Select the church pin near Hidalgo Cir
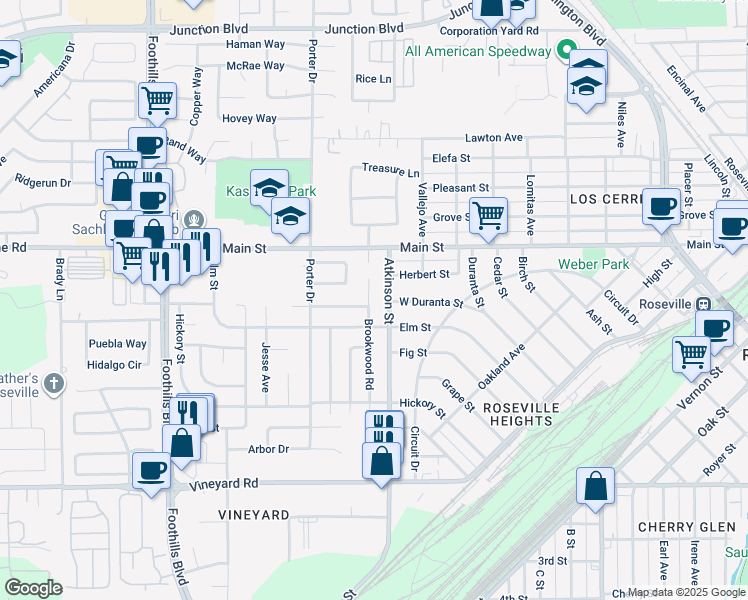Screen dimensions: 748x600 [53, 384]
